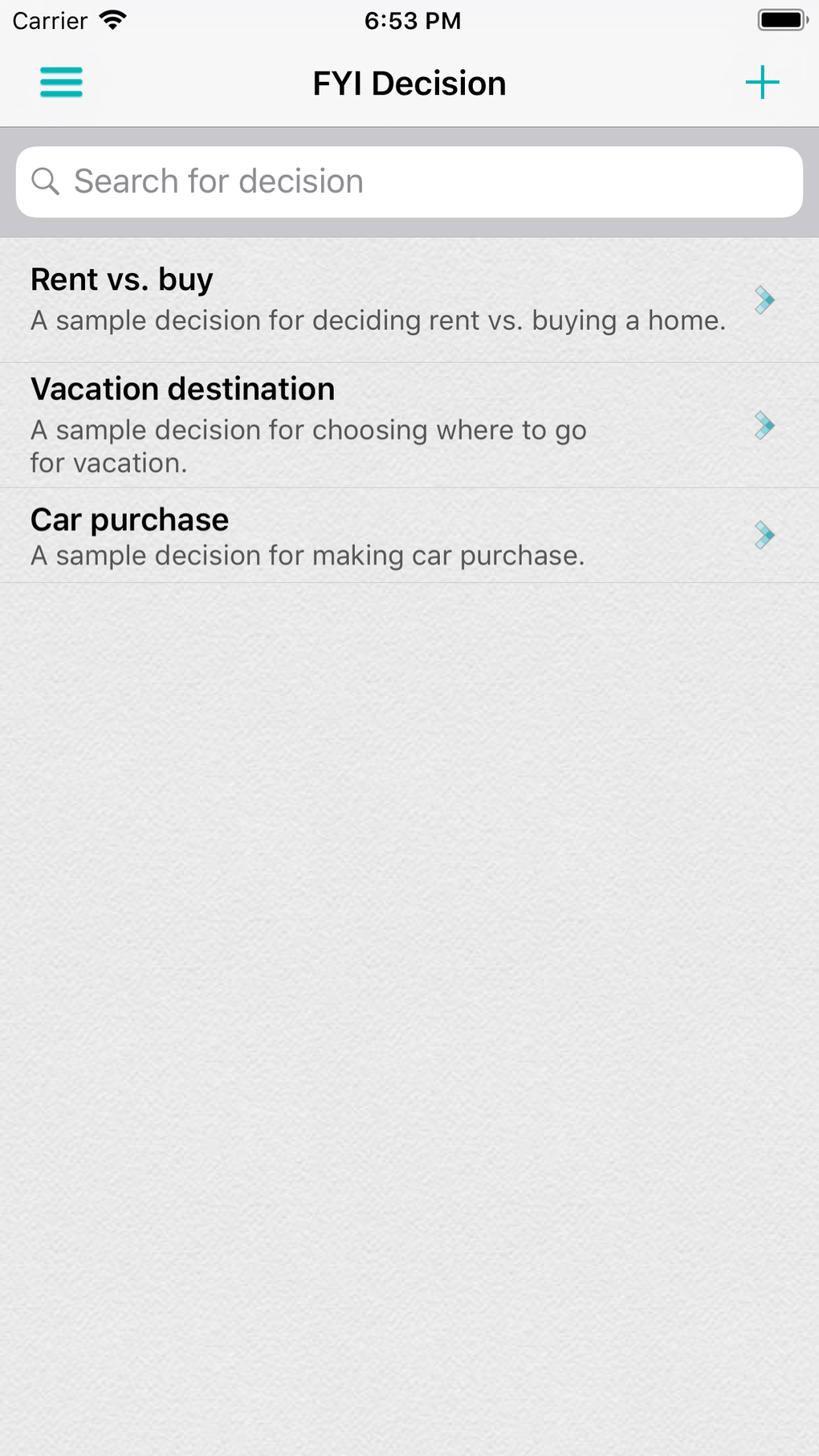Tap the Search for decision field
Screen dimensions: 819x1456
pos(409,181)
